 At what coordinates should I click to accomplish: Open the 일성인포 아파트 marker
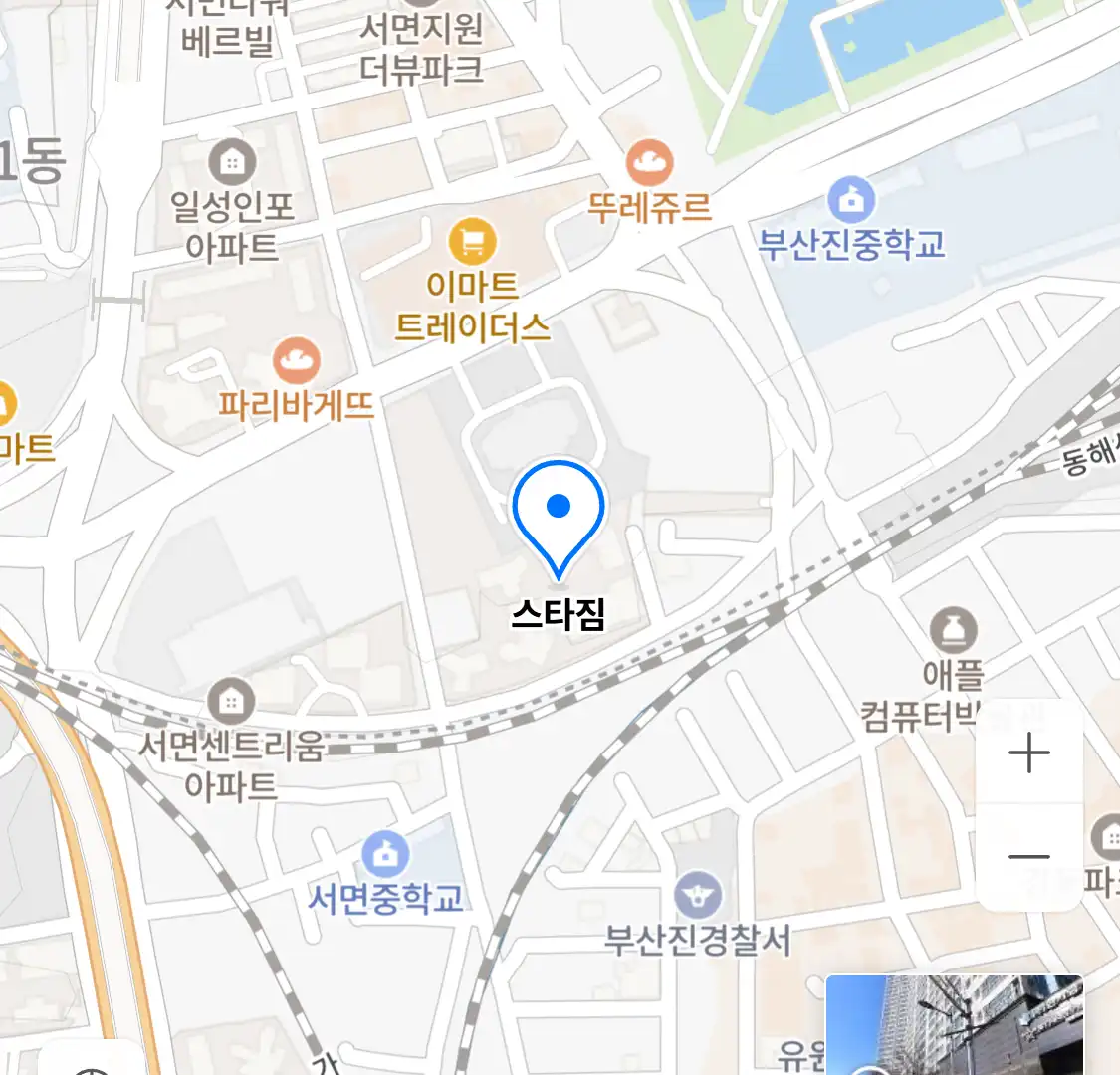(x=232, y=160)
